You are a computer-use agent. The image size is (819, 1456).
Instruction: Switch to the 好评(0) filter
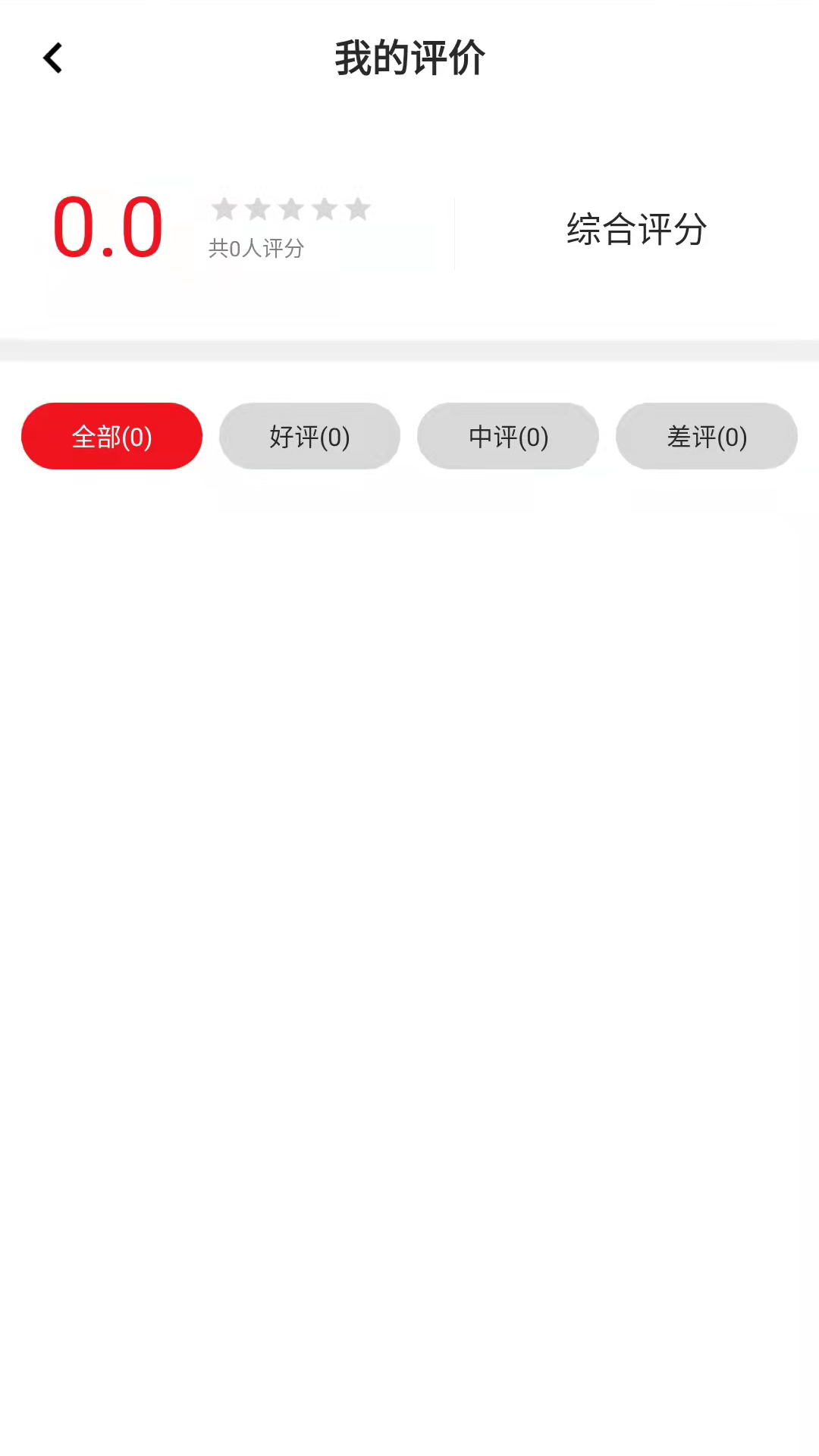click(309, 436)
